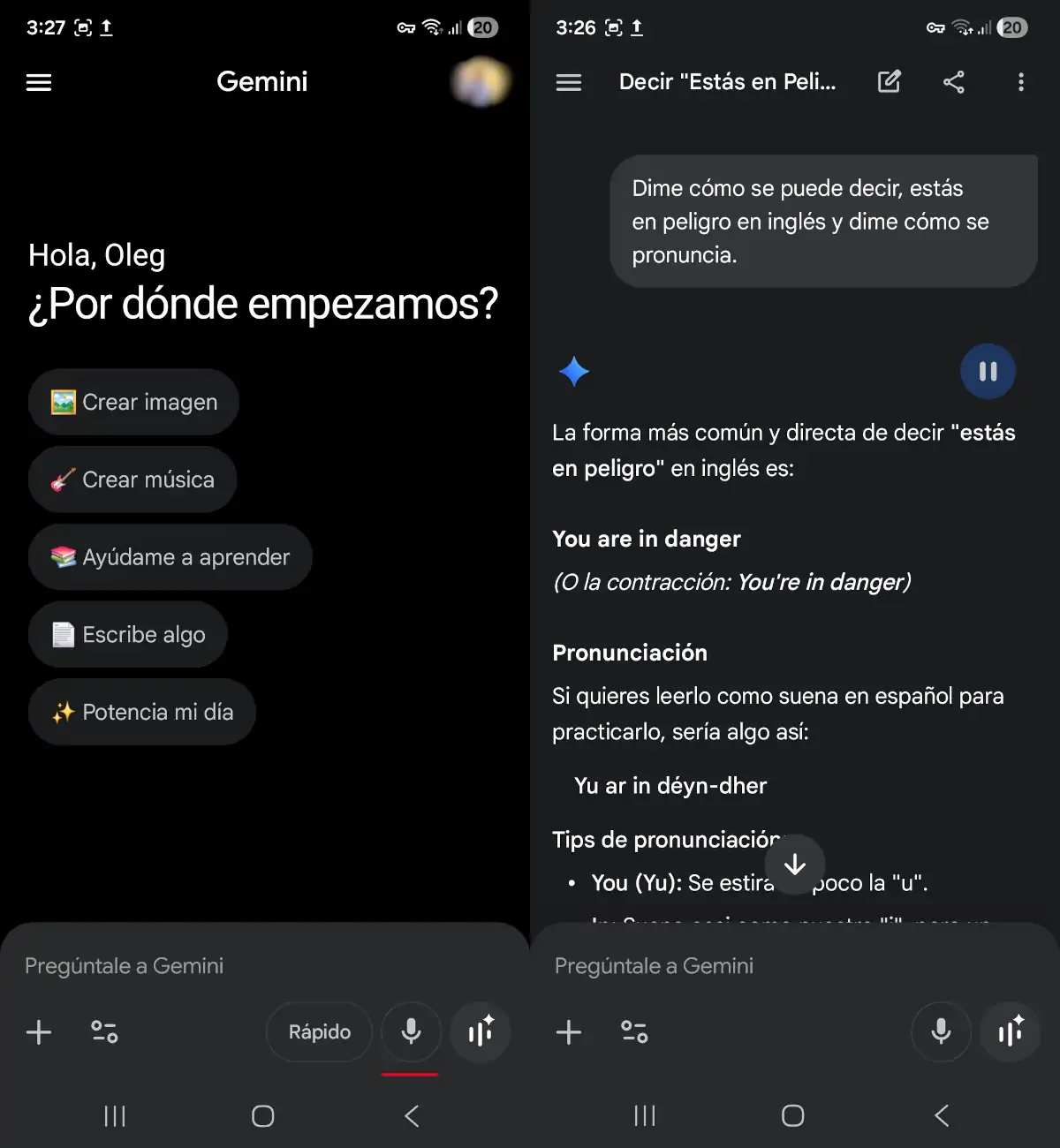Screen dimensions: 1060x1148
Task: Launch Gemini Live with the waveform icon
Action: click(480, 1031)
